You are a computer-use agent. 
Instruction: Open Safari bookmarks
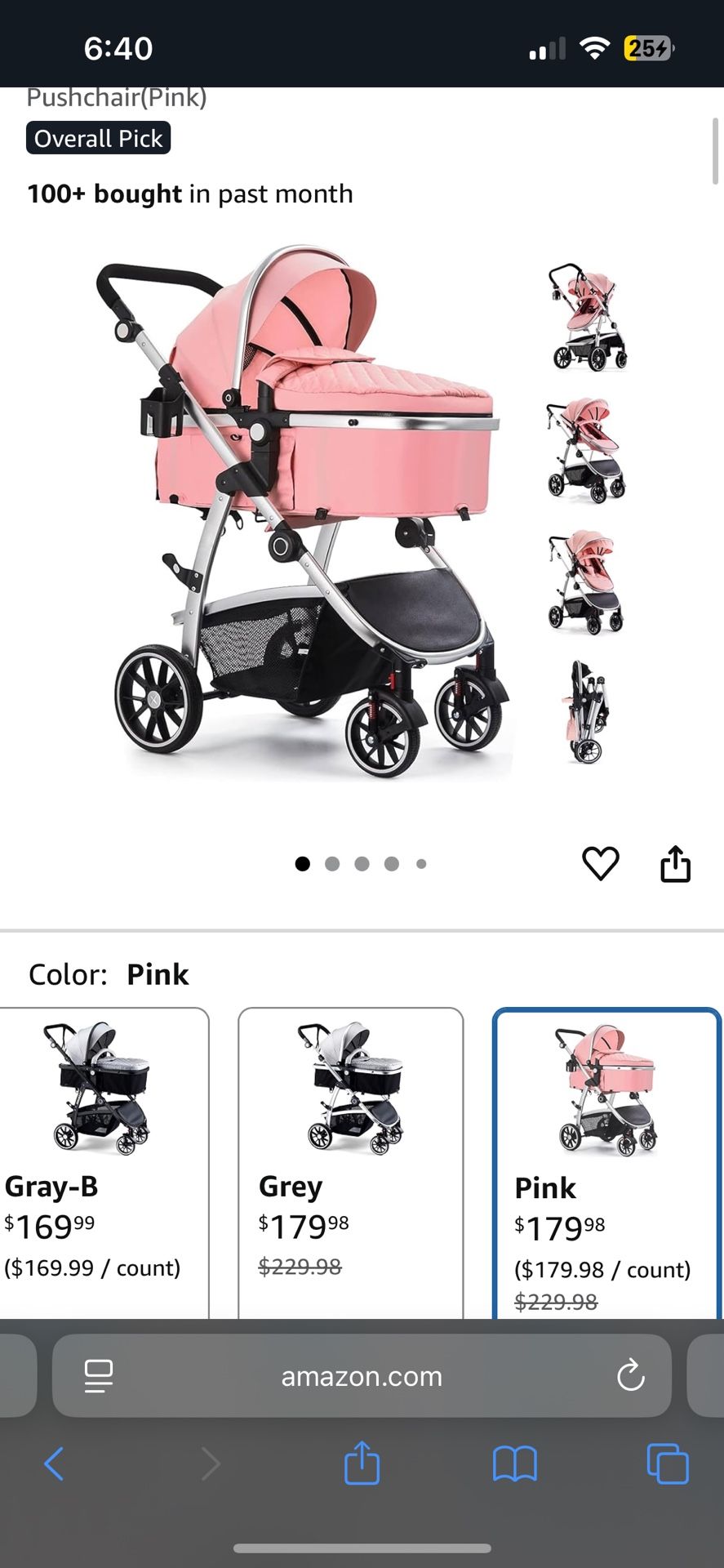pyautogui.click(x=514, y=1464)
